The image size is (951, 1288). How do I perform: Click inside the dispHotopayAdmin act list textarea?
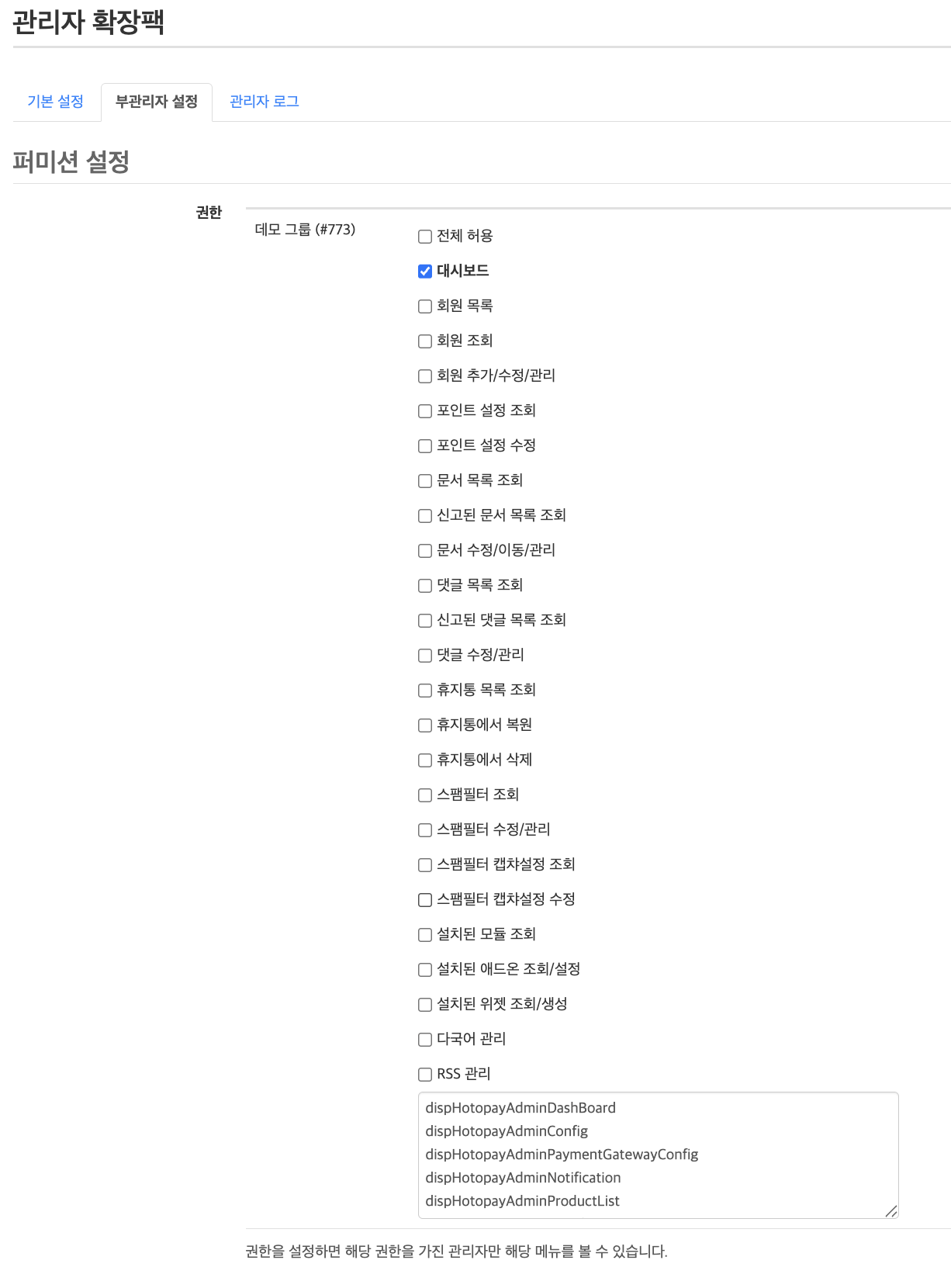tap(658, 1155)
